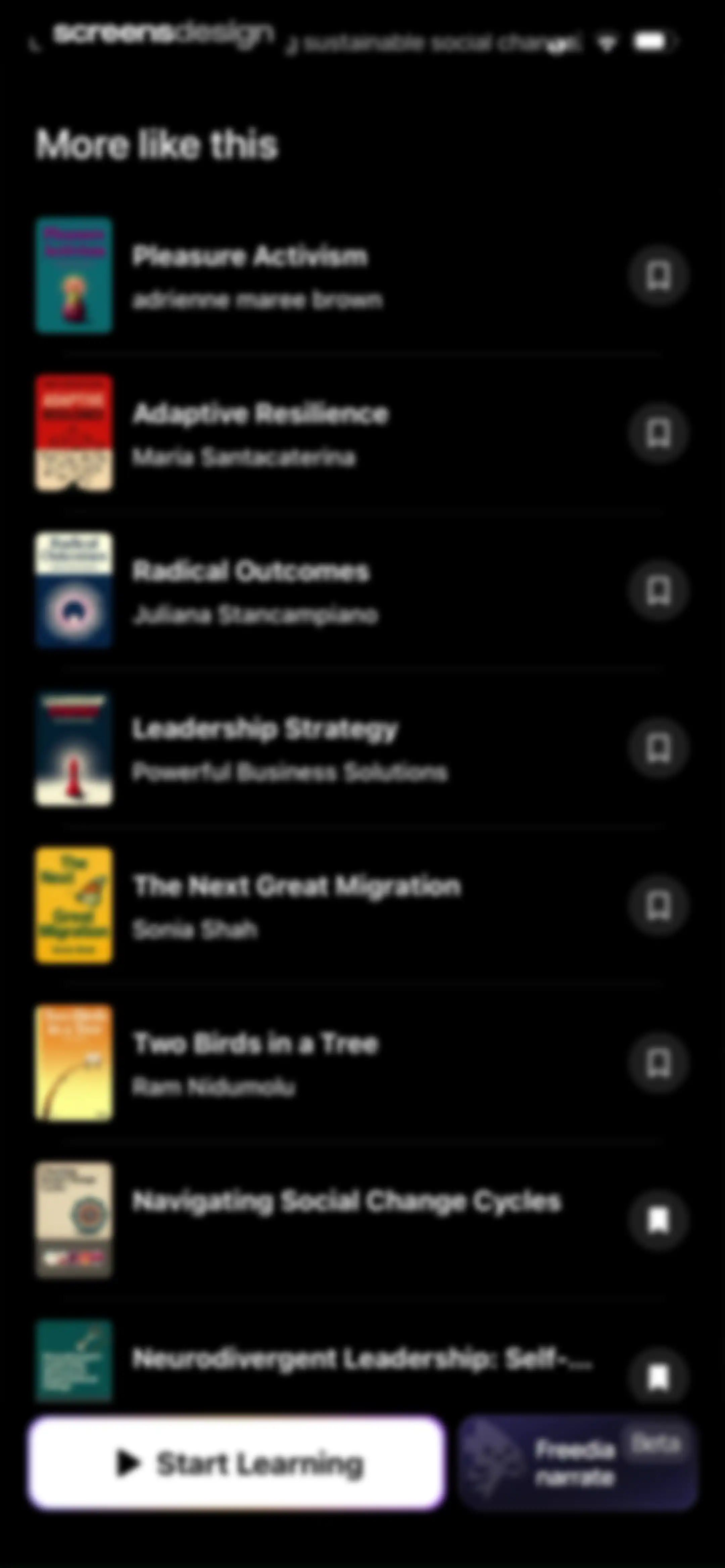Bookmark Radical Outcomes
Screen dimensions: 725x1568
[x=658, y=591]
